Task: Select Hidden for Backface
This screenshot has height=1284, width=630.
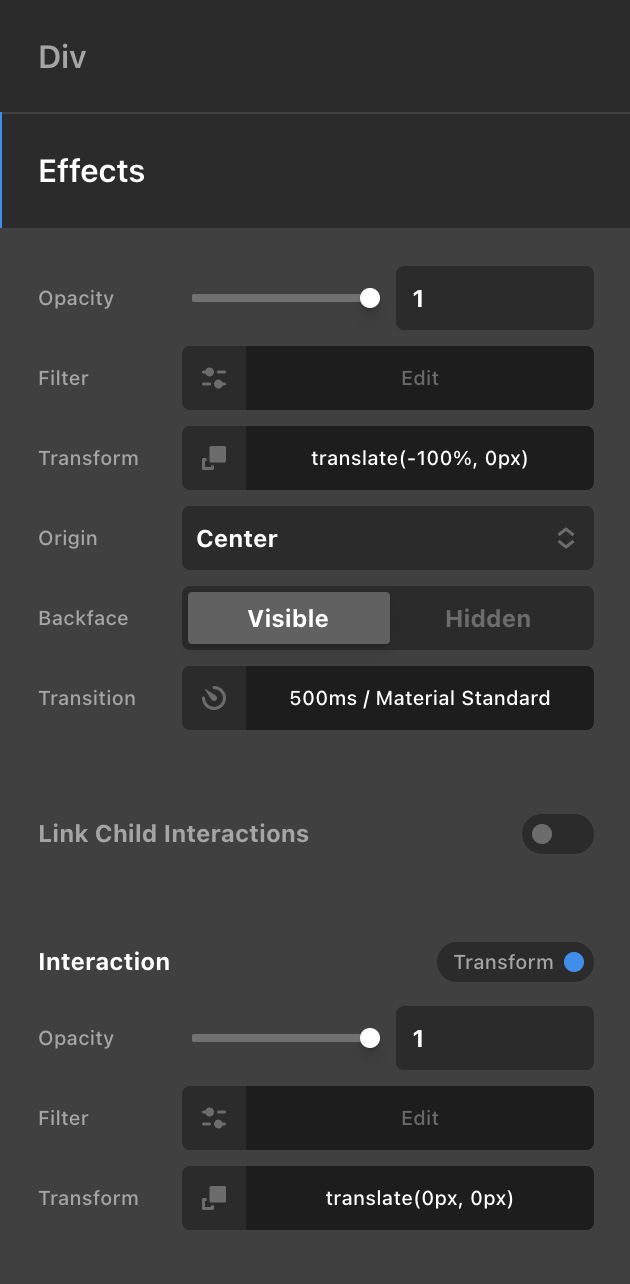Action: coord(488,618)
